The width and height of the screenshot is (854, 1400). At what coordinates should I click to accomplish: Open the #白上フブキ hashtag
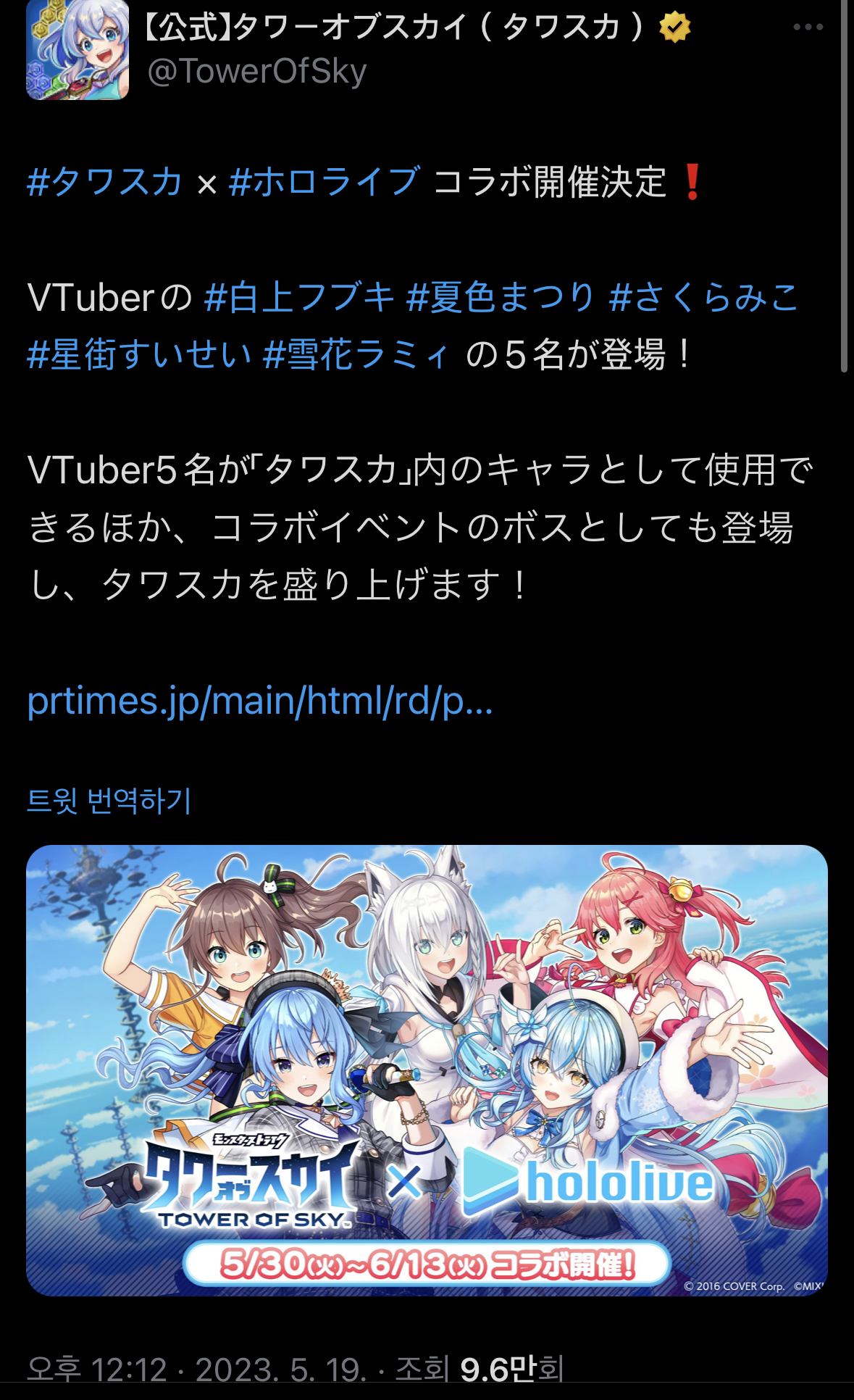(299, 297)
